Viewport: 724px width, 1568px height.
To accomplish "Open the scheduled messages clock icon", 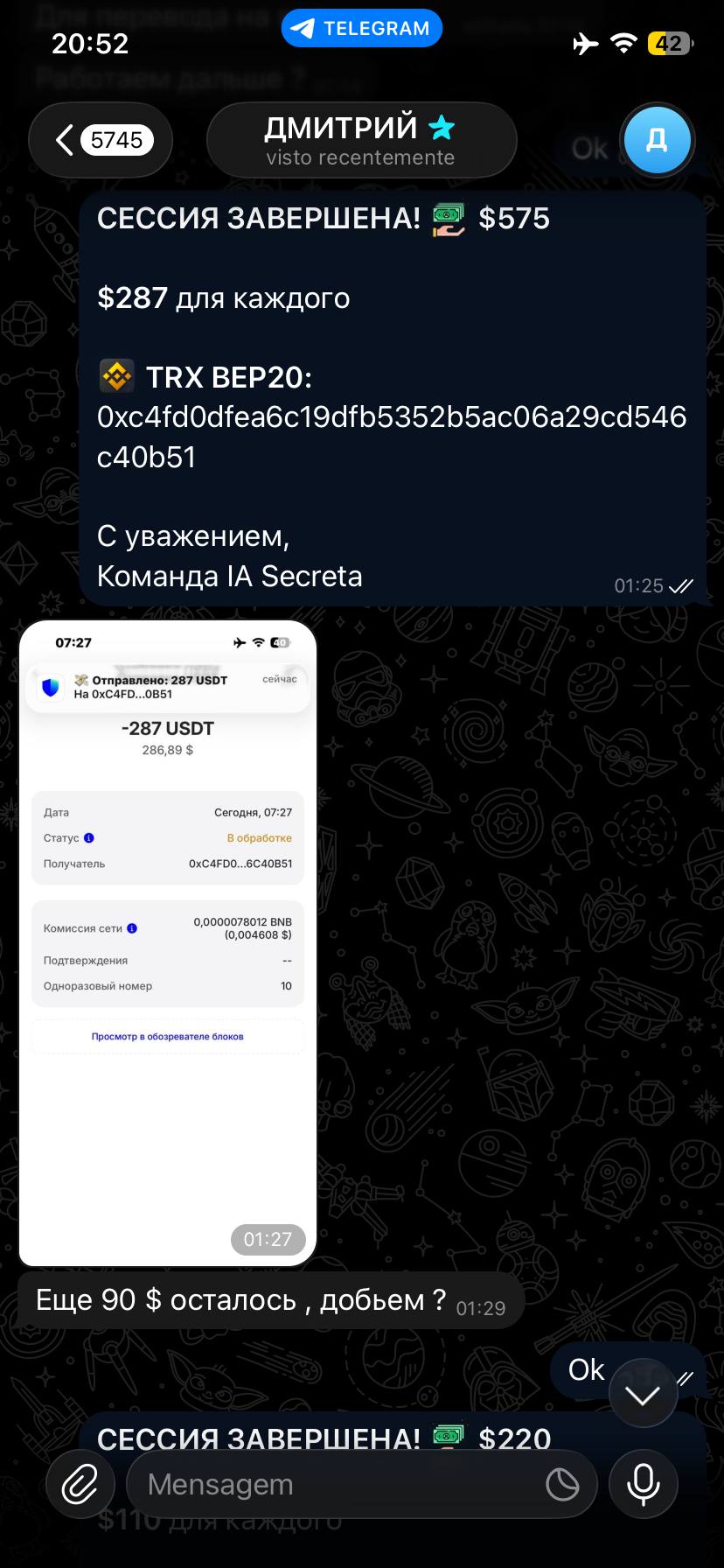I will [561, 1484].
